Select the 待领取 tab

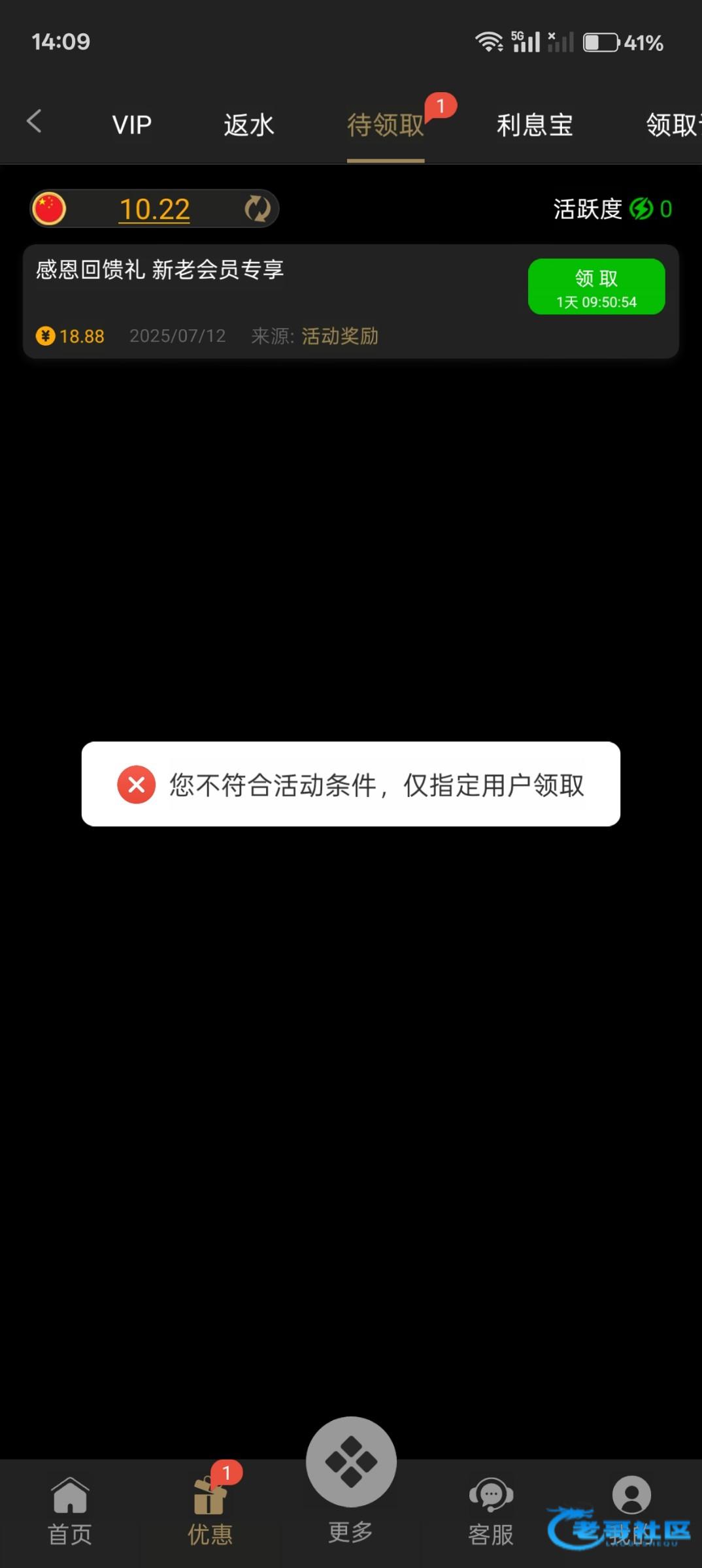click(x=386, y=125)
